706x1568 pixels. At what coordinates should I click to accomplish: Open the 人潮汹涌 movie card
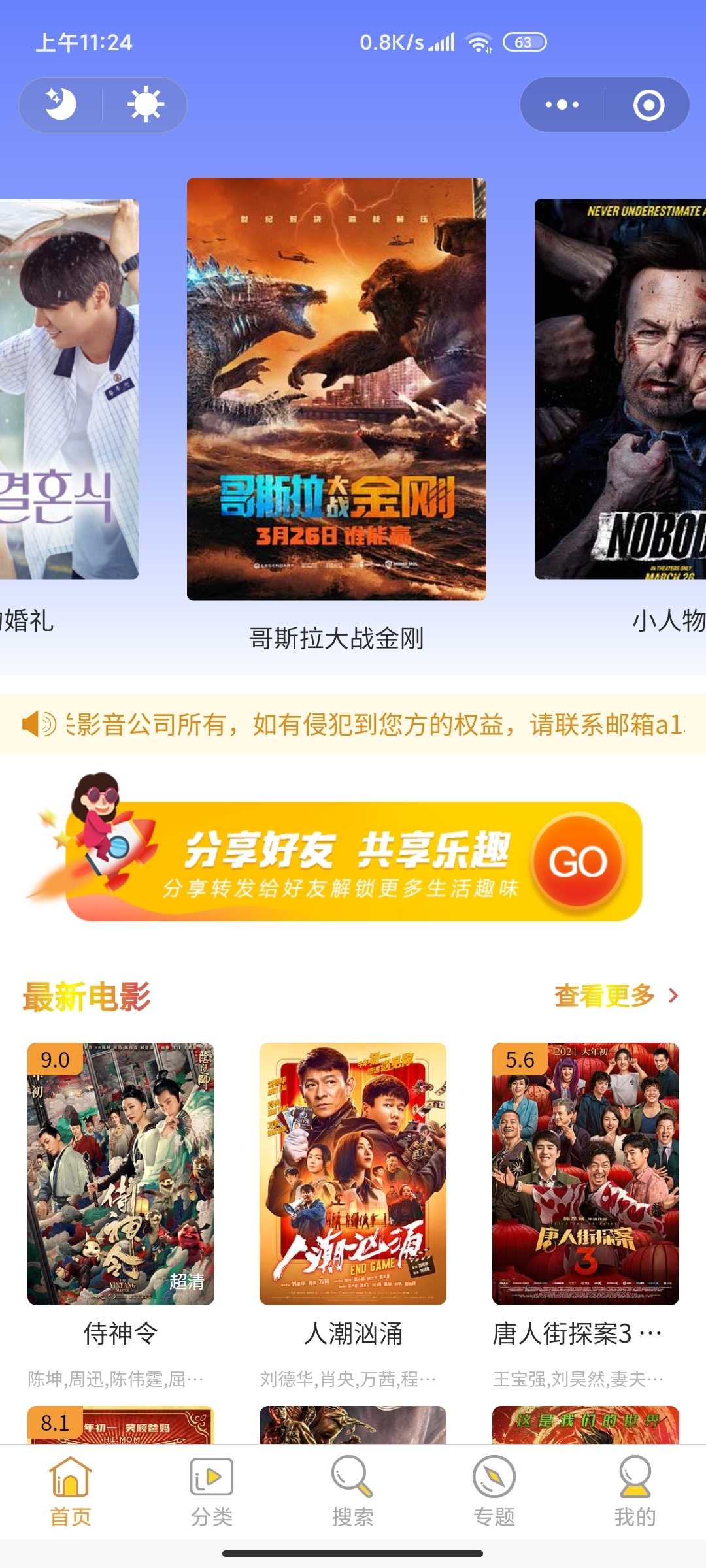[353, 1173]
